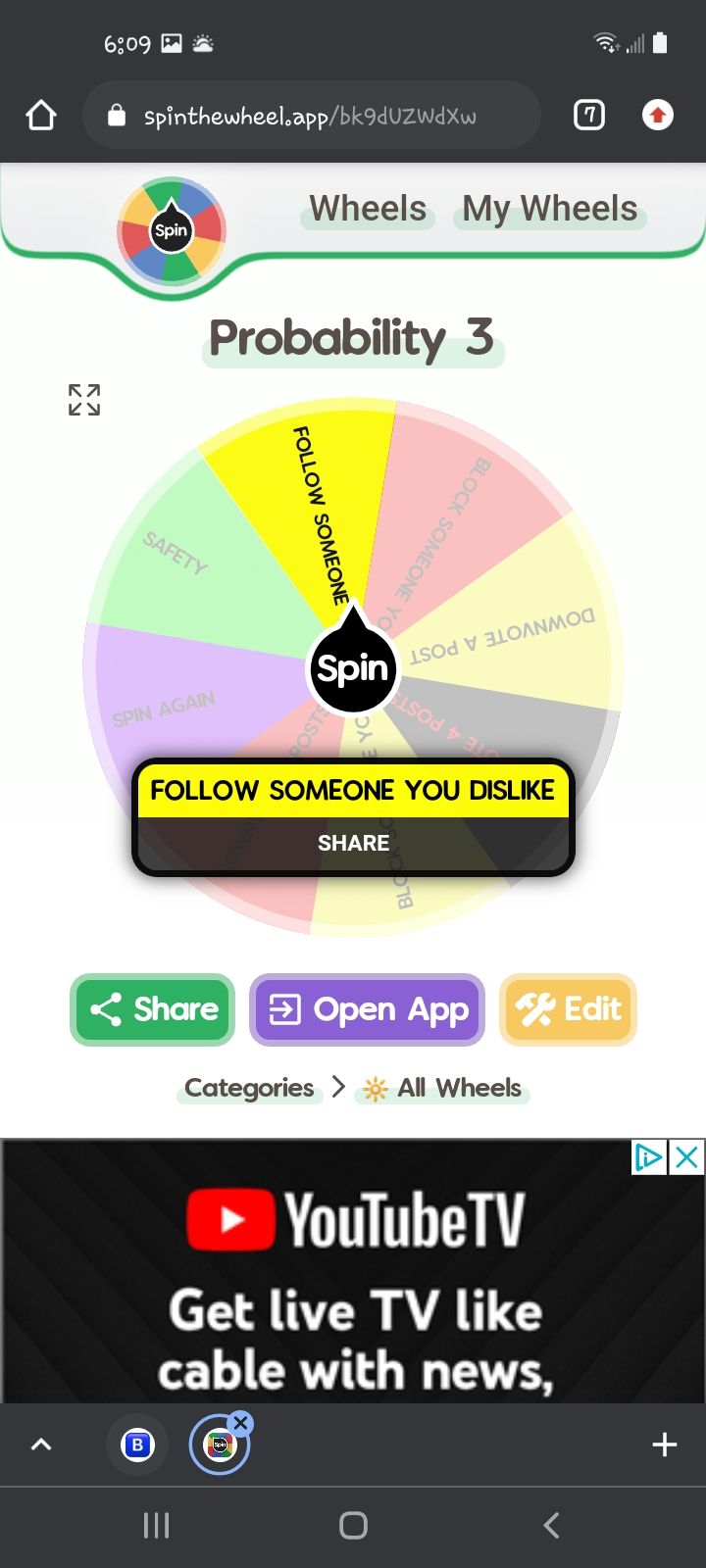Open the ad info triangle icon
The height and width of the screenshot is (1568, 706).
point(649,1157)
